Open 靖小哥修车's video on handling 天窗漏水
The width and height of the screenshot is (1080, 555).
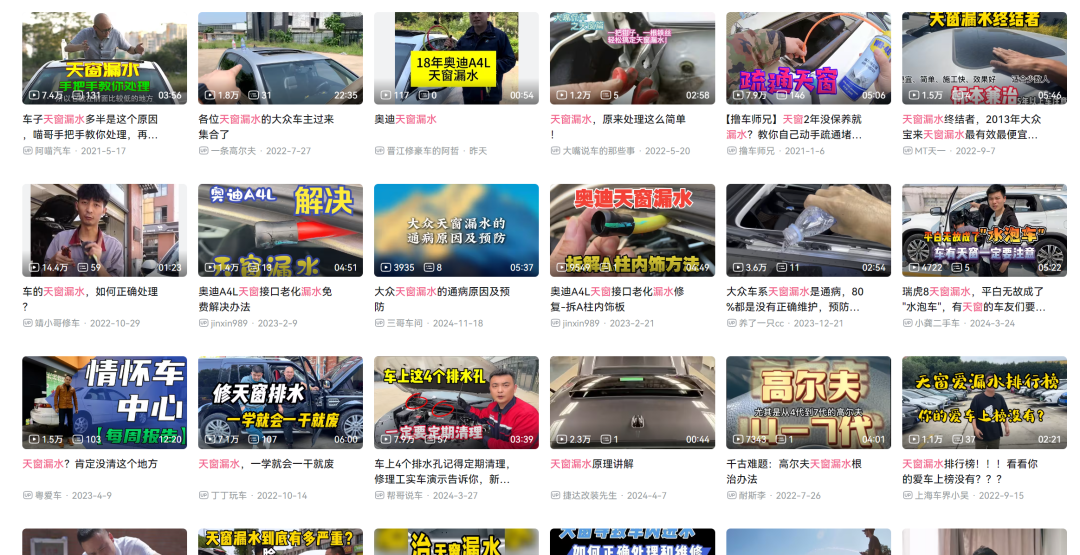(104, 230)
